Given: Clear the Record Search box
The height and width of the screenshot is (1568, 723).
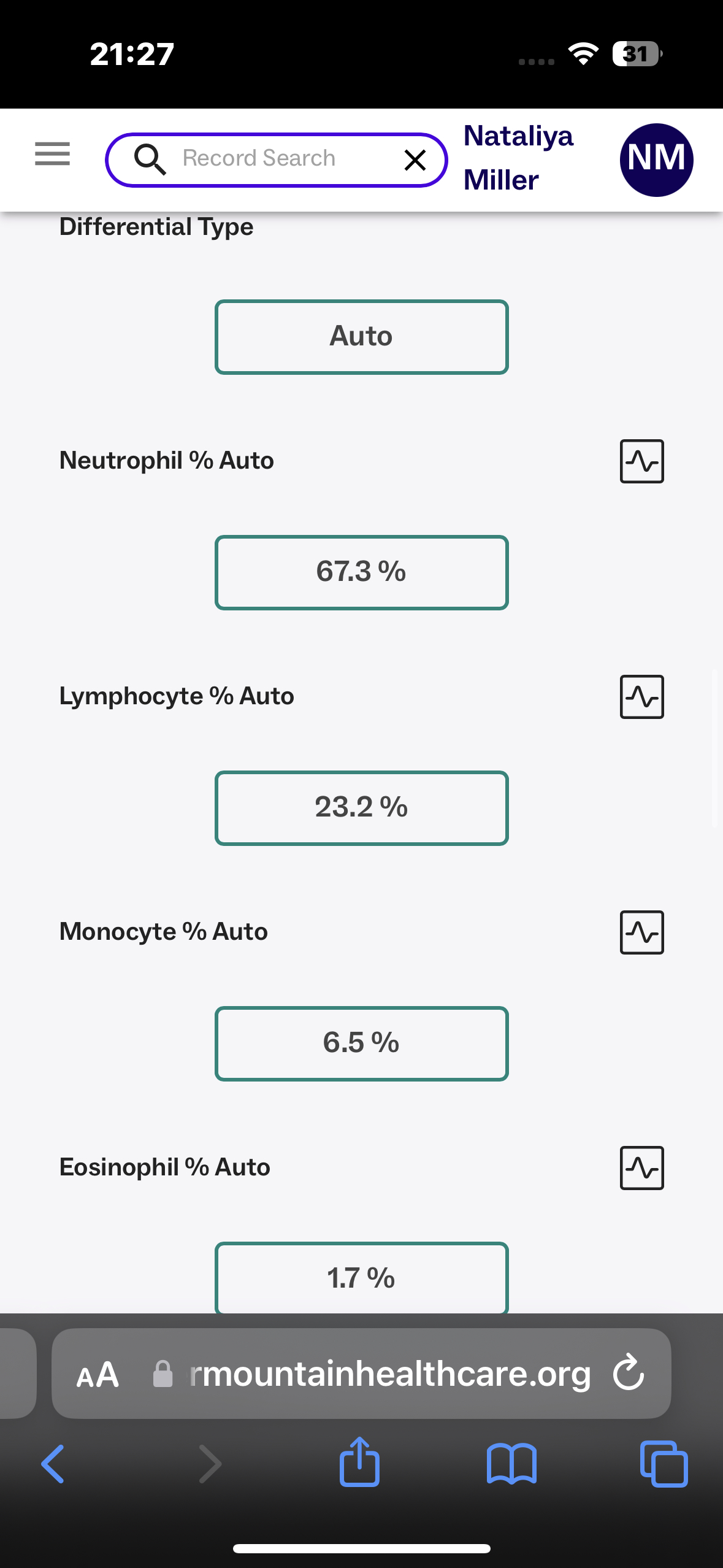Looking at the screenshot, I should click(415, 160).
